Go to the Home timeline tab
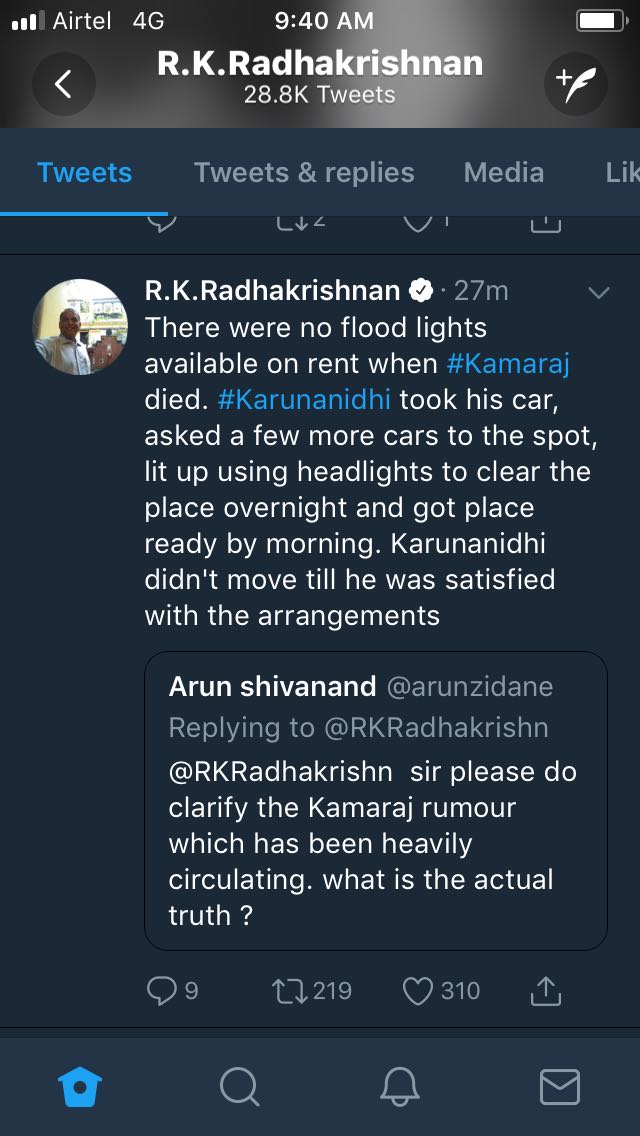The width and height of the screenshot is (640, 1136). (x=80, y=1087)
